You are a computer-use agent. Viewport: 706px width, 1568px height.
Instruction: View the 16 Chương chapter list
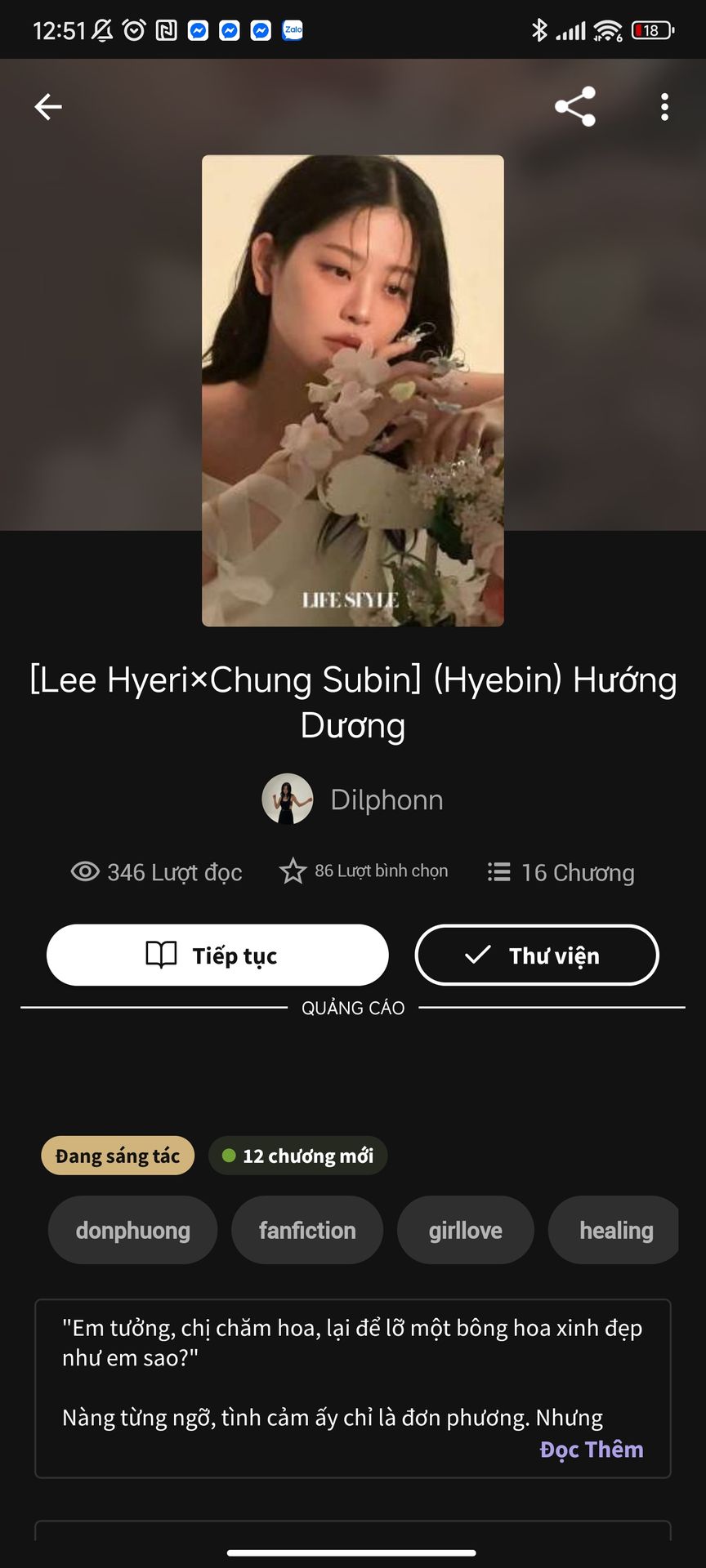(561, 872)
